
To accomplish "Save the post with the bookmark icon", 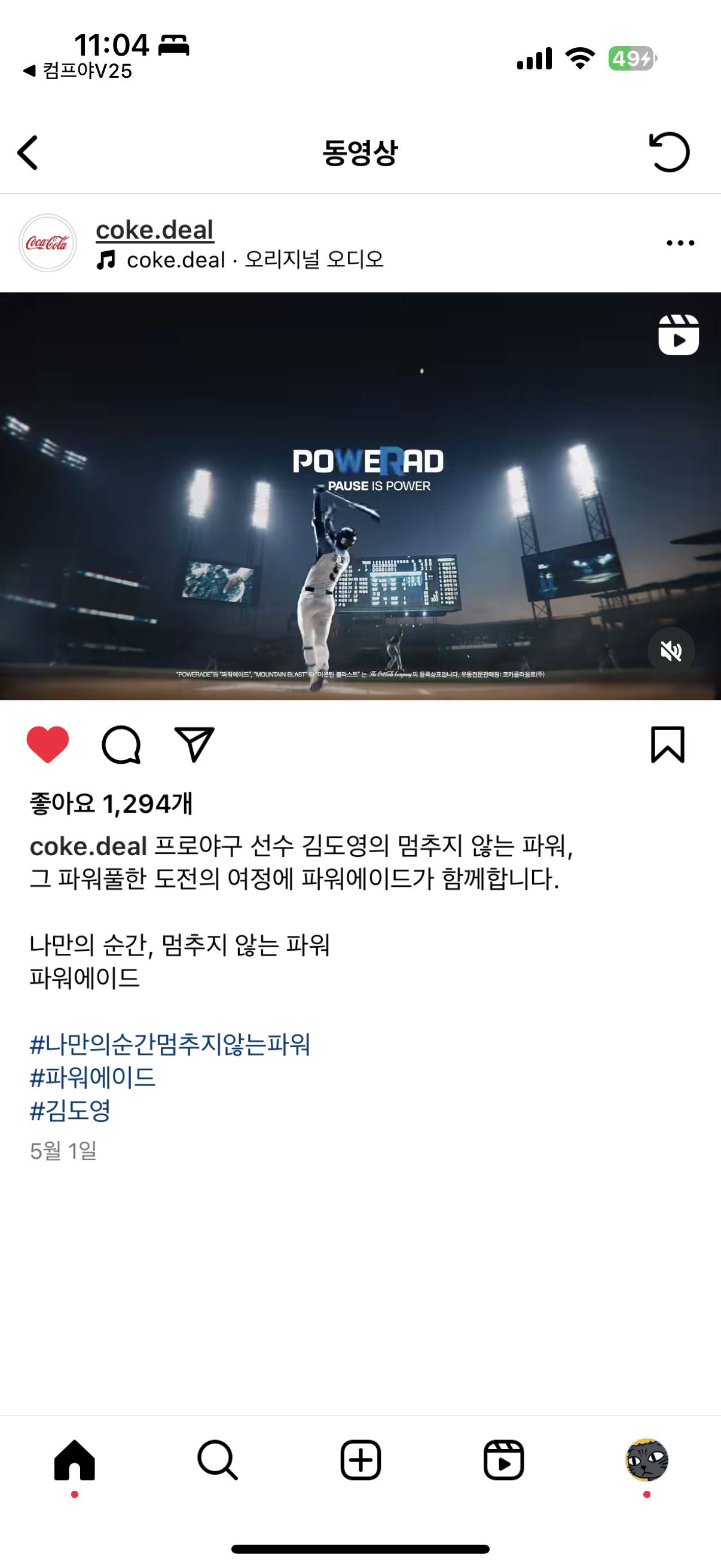I will [x=667, y=744].
